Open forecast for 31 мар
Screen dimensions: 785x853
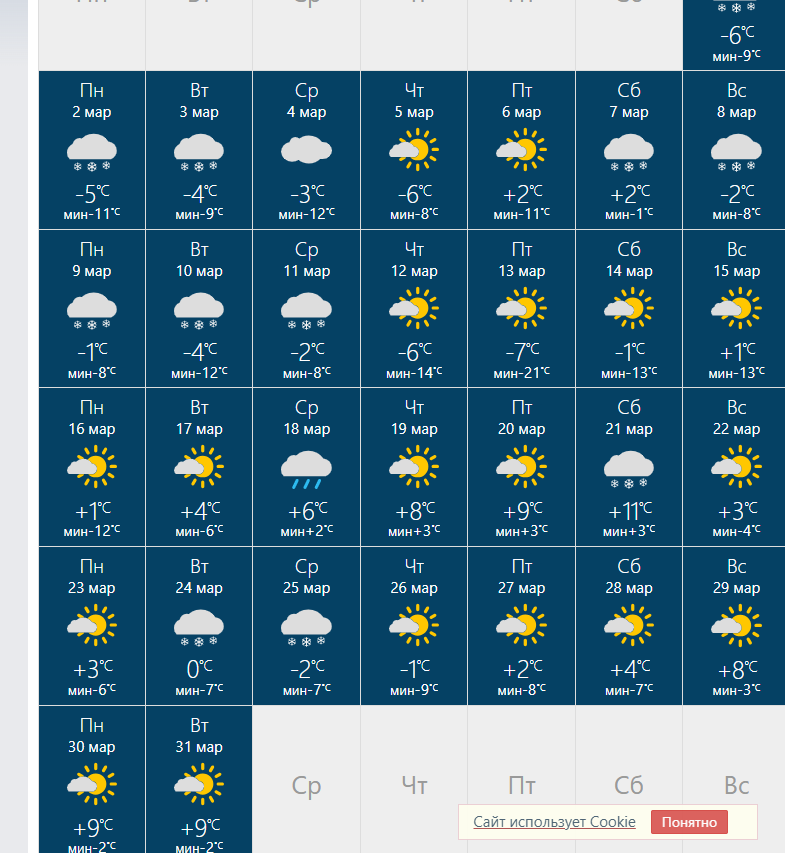pyautogui.click(x=199, y=780)
